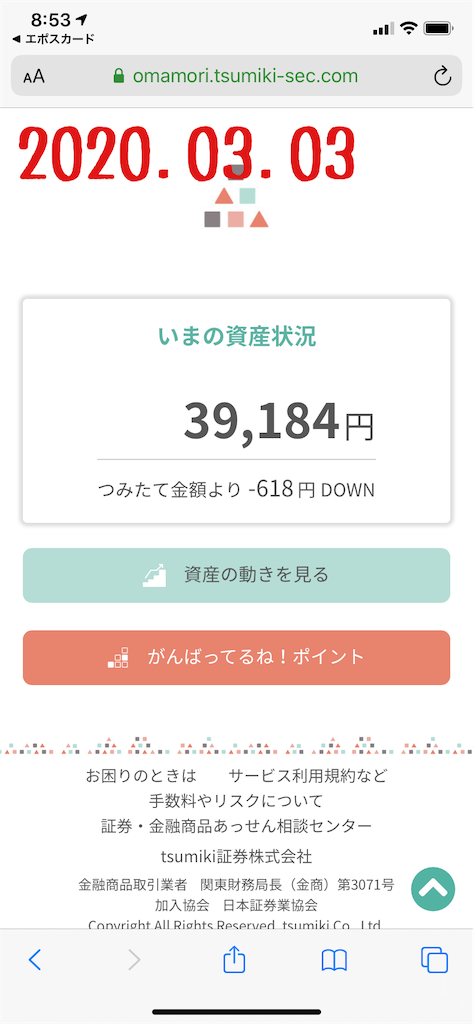The image size is (474, 1024).
Task: View 手数料やリスクについて
Action: tap(236, 801)
